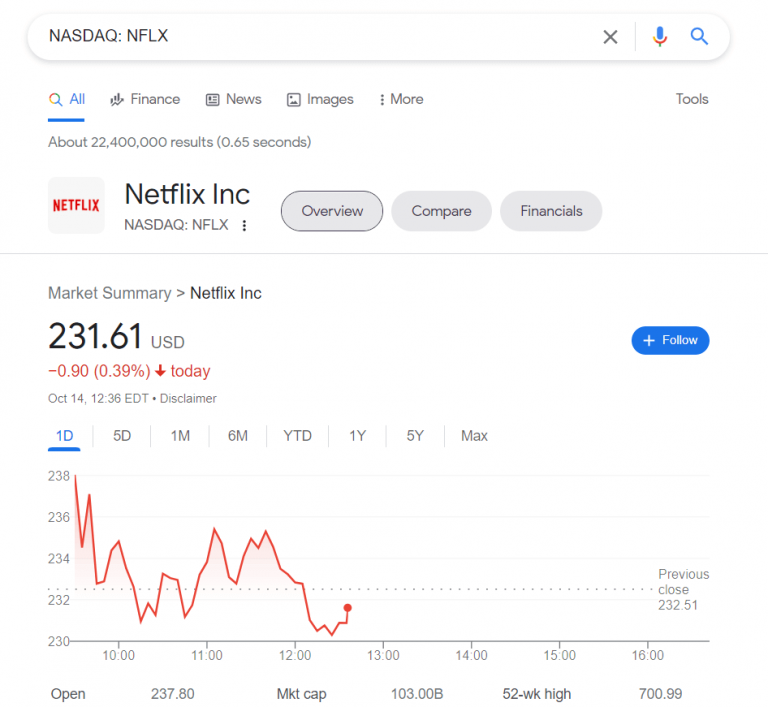
Task: Switch to the Finance tab
Action: 145,99
